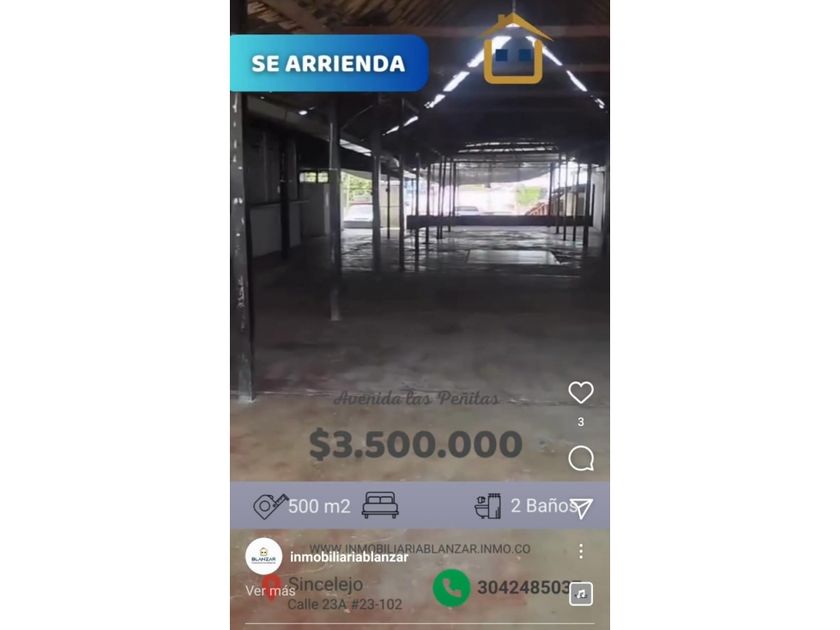View the inmobiliariablanzar profile picture

pyautogui.click(x=264, y=556)
